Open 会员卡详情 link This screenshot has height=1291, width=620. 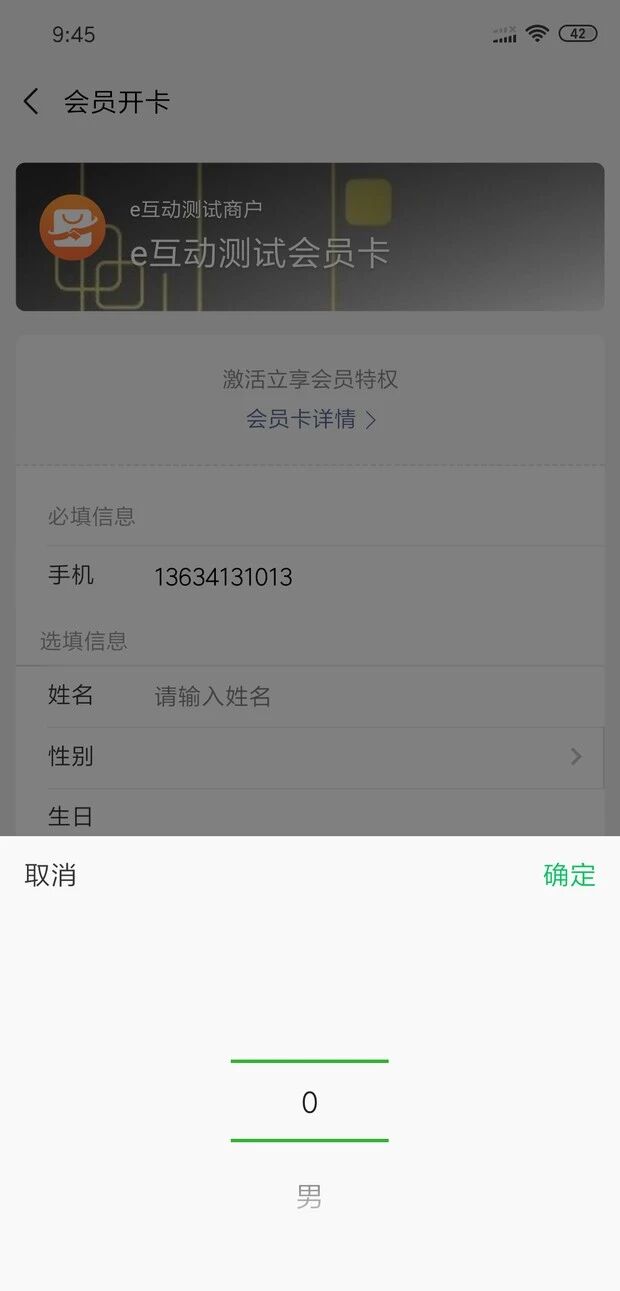pos(310,419)
